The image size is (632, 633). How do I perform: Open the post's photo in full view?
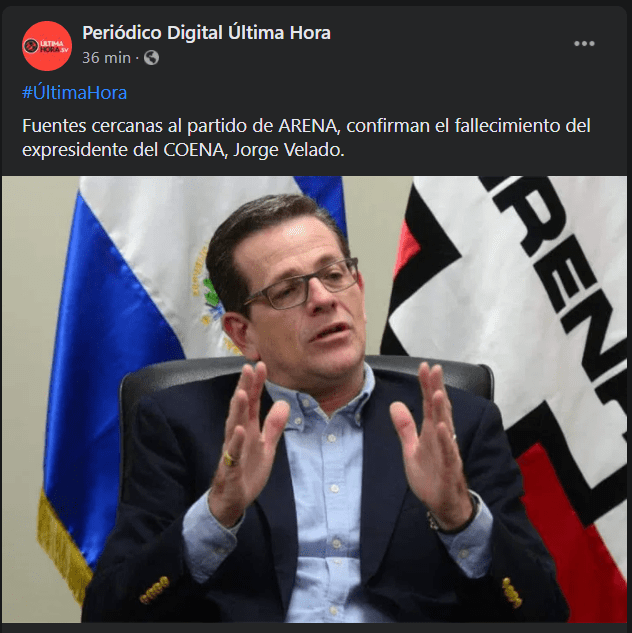316,400
